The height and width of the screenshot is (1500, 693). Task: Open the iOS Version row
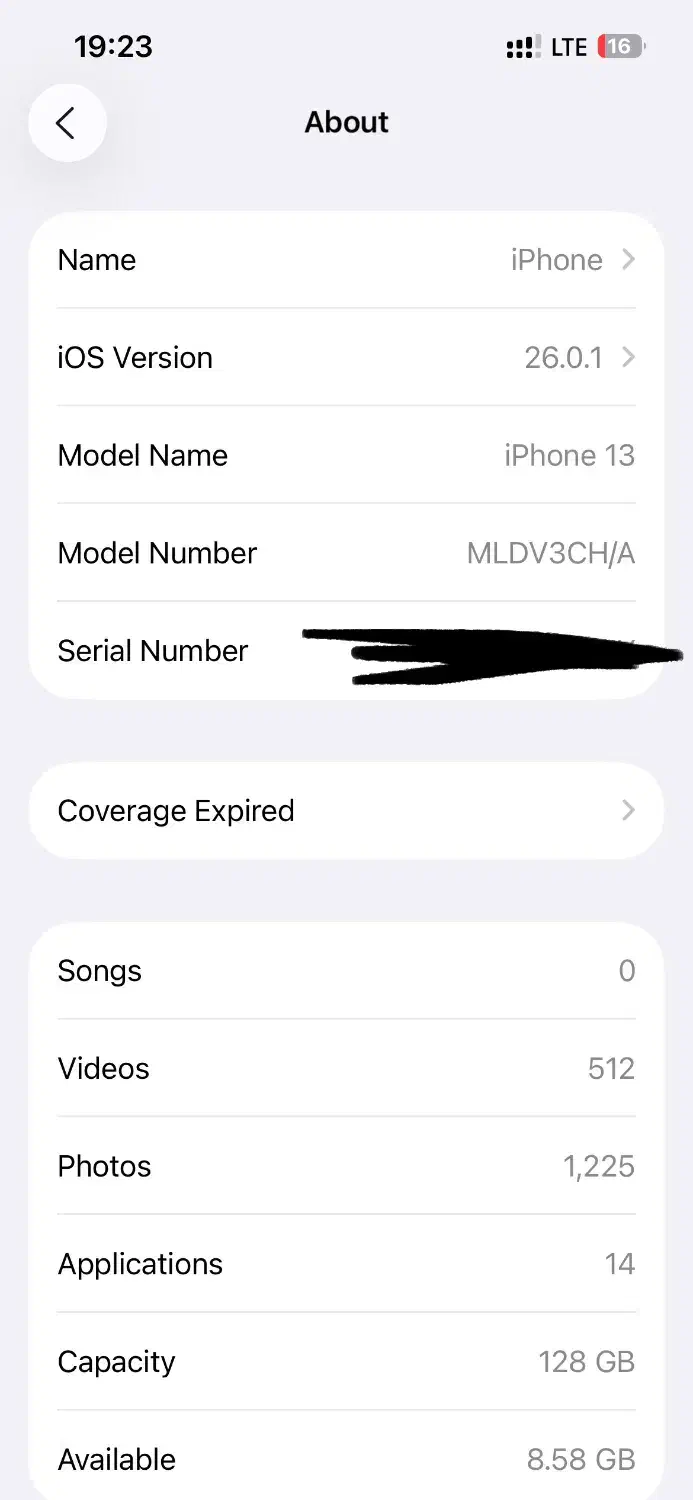pos(346,358)
